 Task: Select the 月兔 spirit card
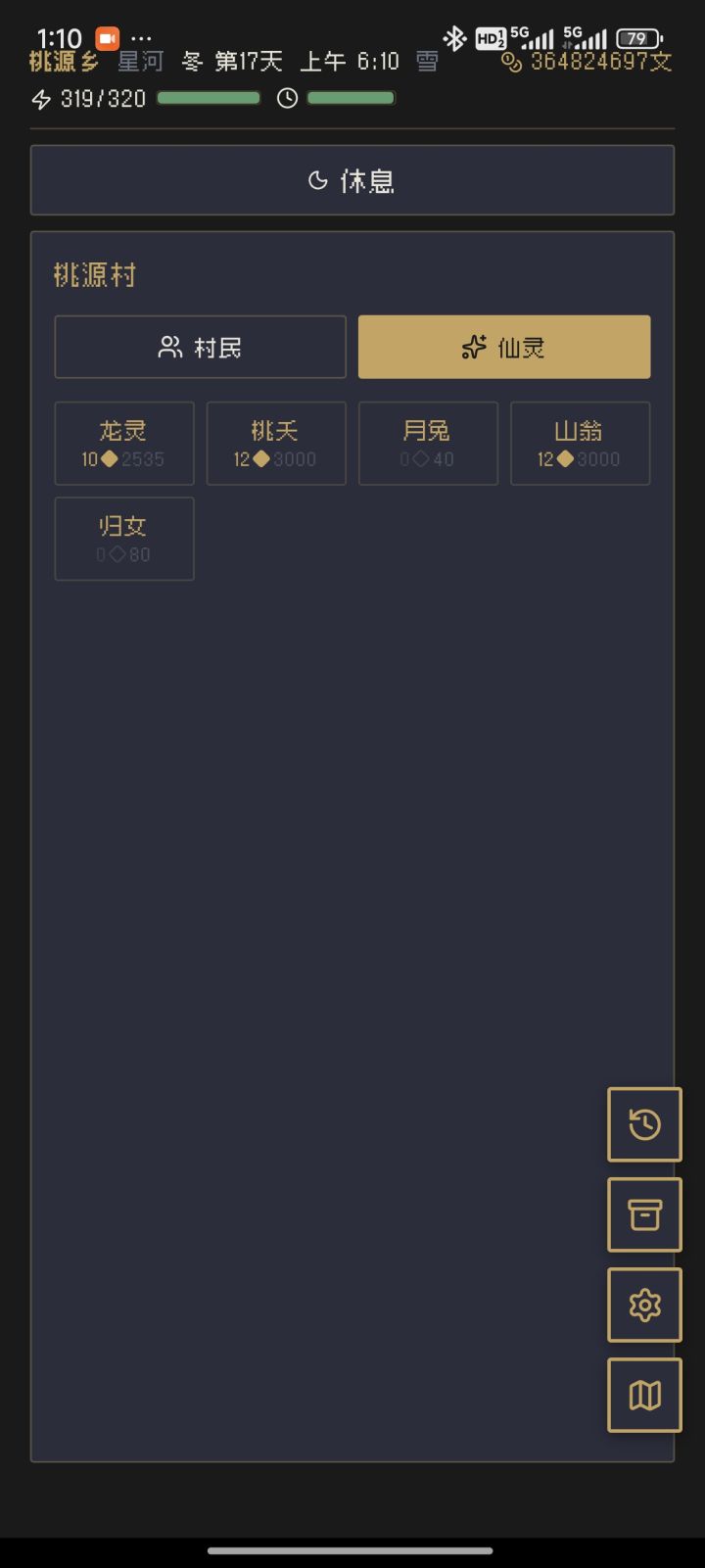(x=428, y=443)
